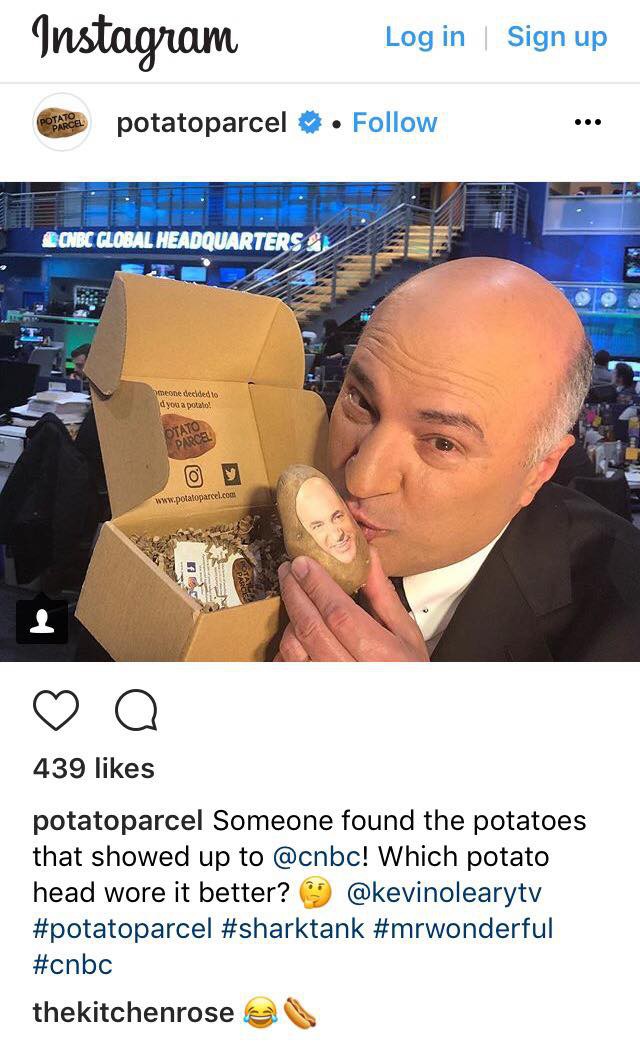Follow the potatoparcel account
Viewport: 640px width, 1045px height.
coord(394,123)
